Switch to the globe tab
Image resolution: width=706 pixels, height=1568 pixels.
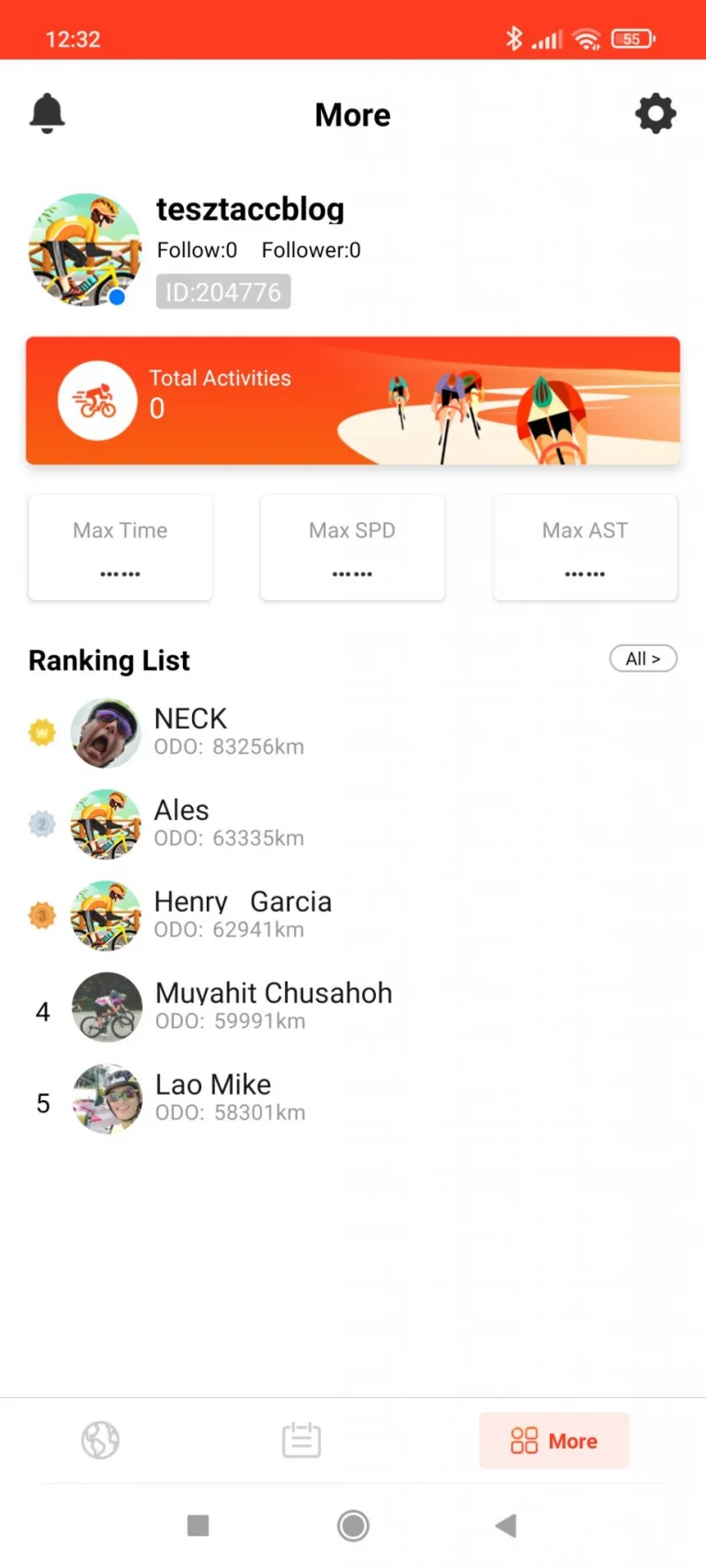pyautogui.click(x=100, y=1440)
